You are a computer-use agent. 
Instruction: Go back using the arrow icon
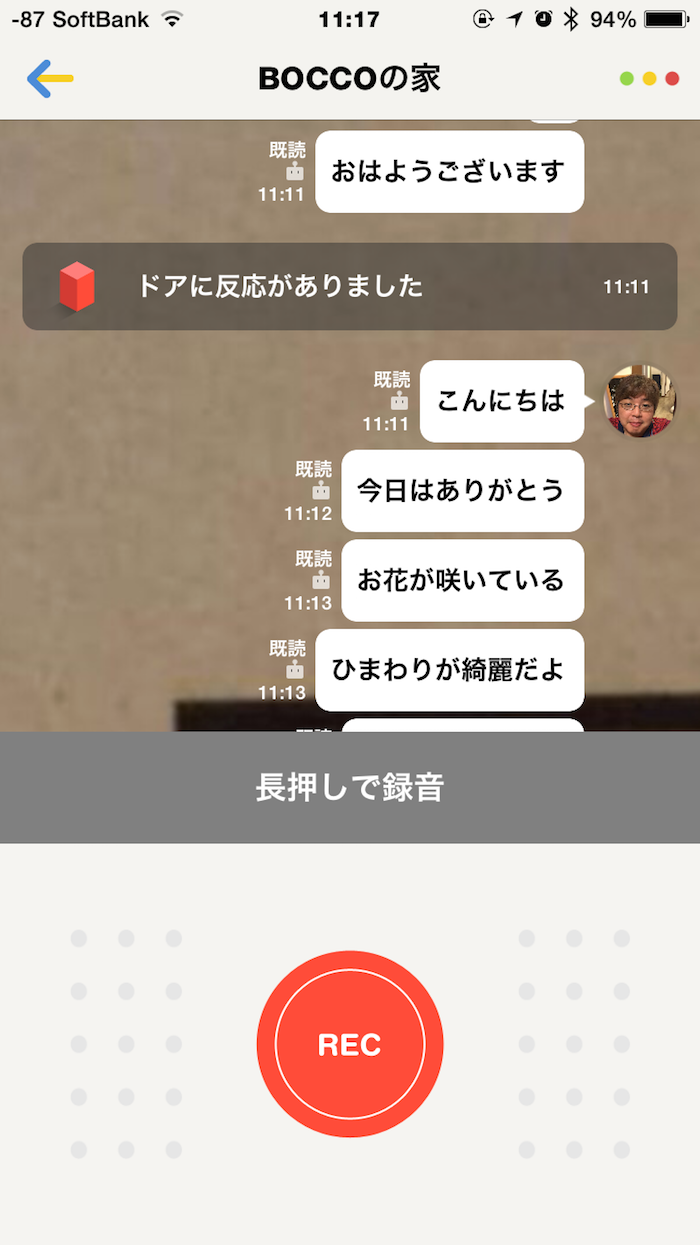pyautogui.click(x=50, y=78)
